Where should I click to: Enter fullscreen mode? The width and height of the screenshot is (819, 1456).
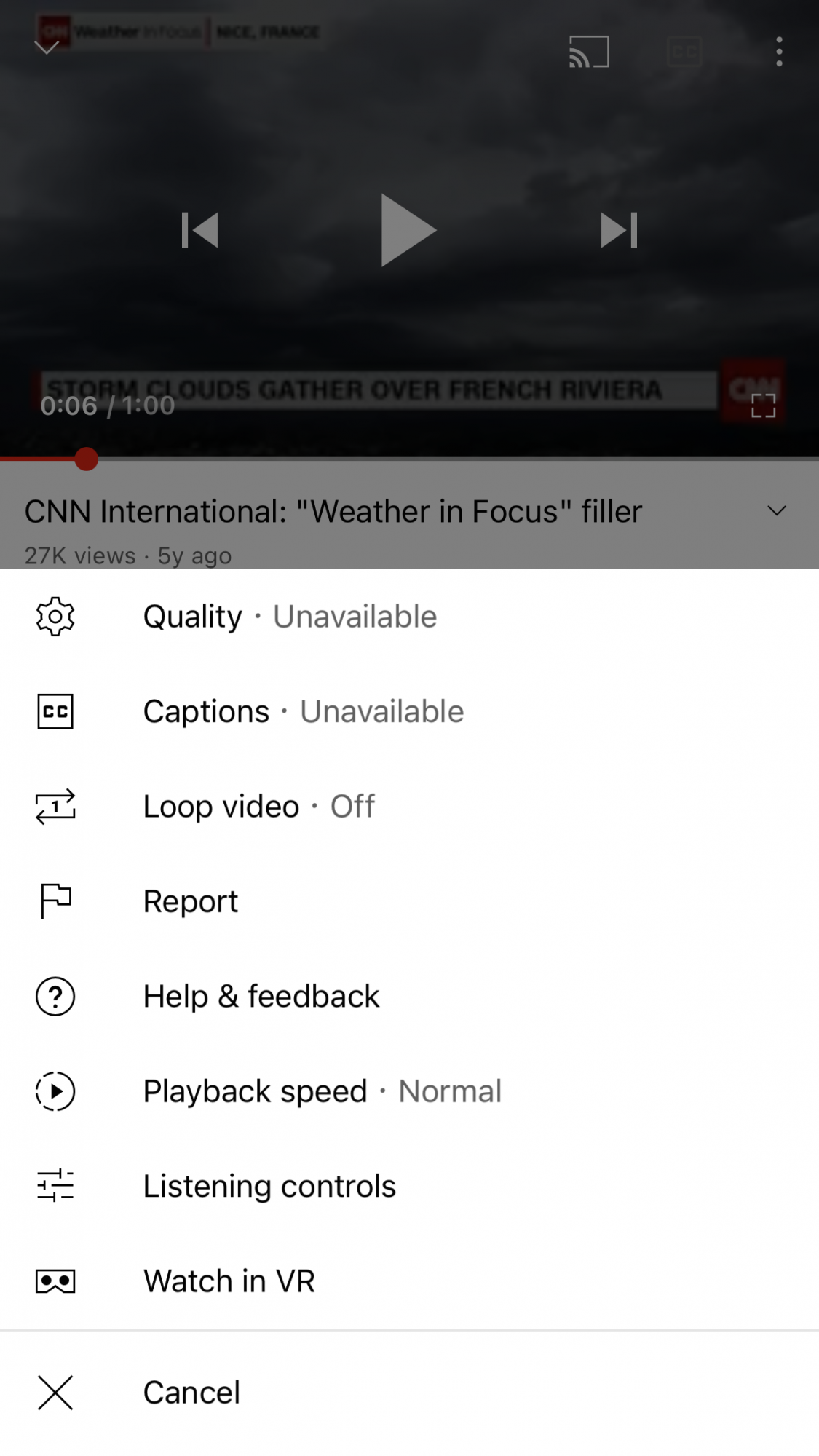763,405
